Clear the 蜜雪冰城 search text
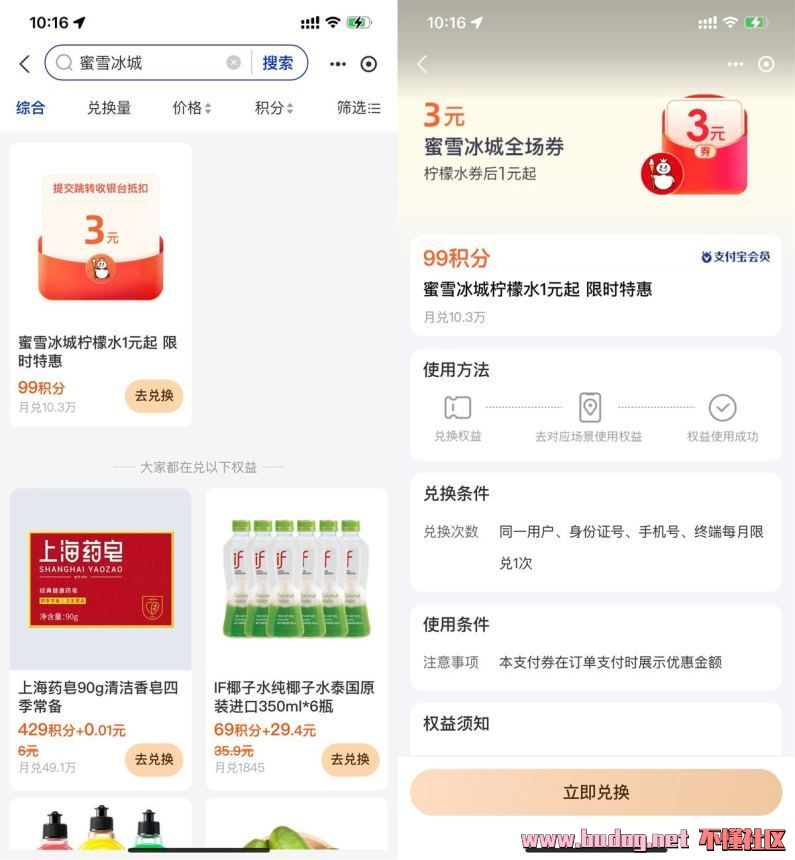Screen dimensions: 795x860 (x=234, y=63)
